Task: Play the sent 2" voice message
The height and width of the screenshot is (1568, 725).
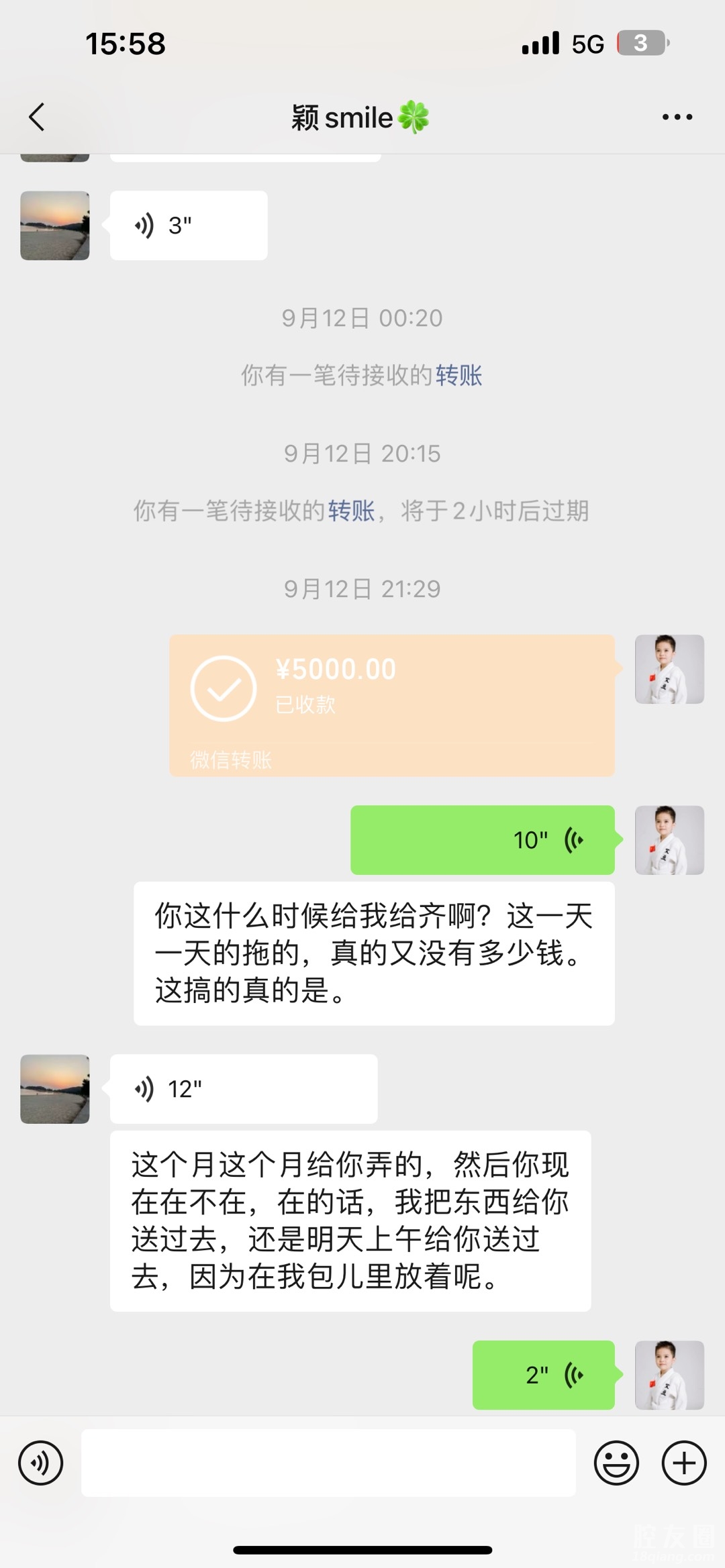Action: pyautogui.click(x=543, y=1375)
